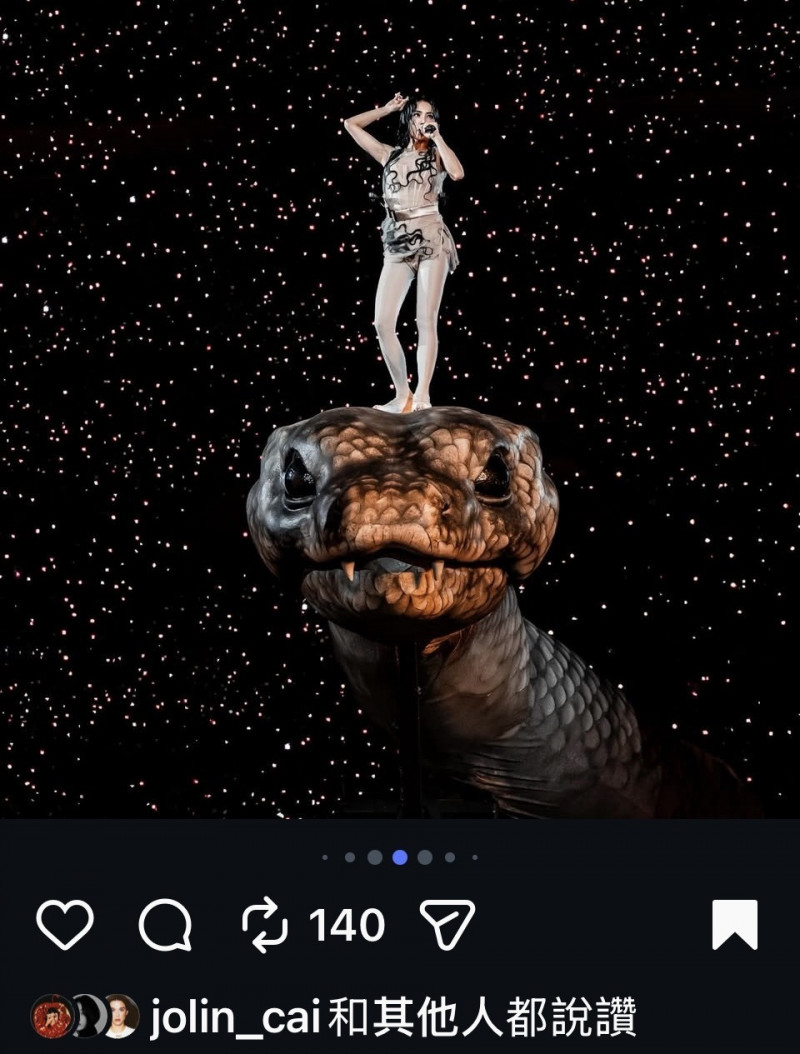The width and height of the screenshot is (800, 1054).
Task: View likes by jolin_cai and others
Action: point(392,1017)
